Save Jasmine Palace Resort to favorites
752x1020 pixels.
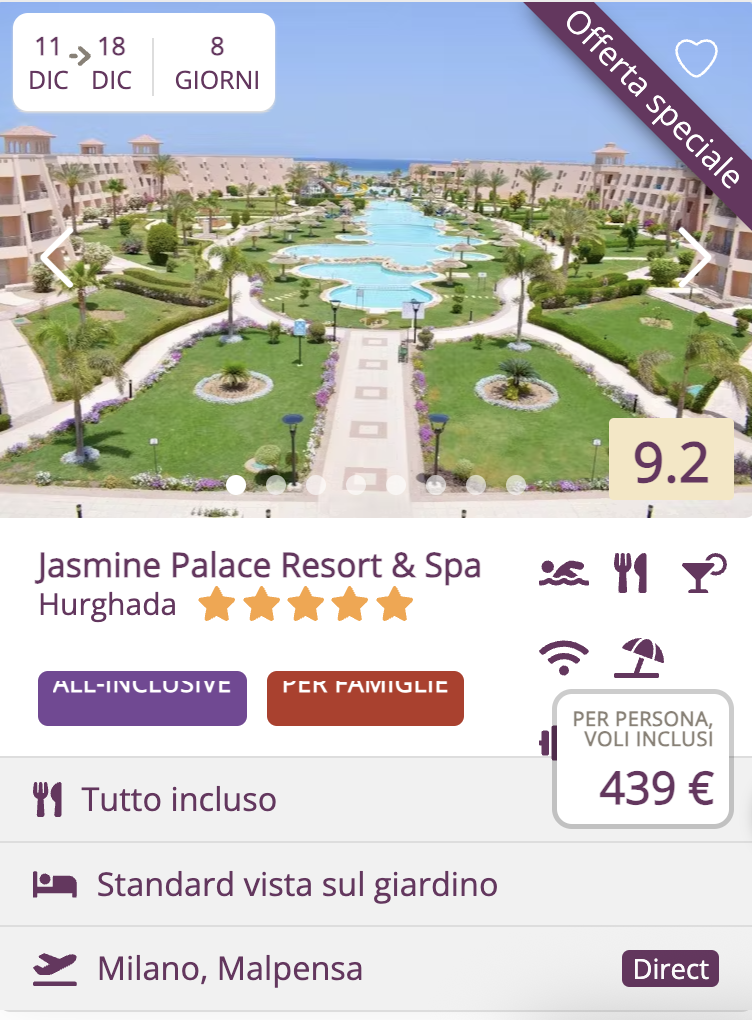click(x=696, y=58)
